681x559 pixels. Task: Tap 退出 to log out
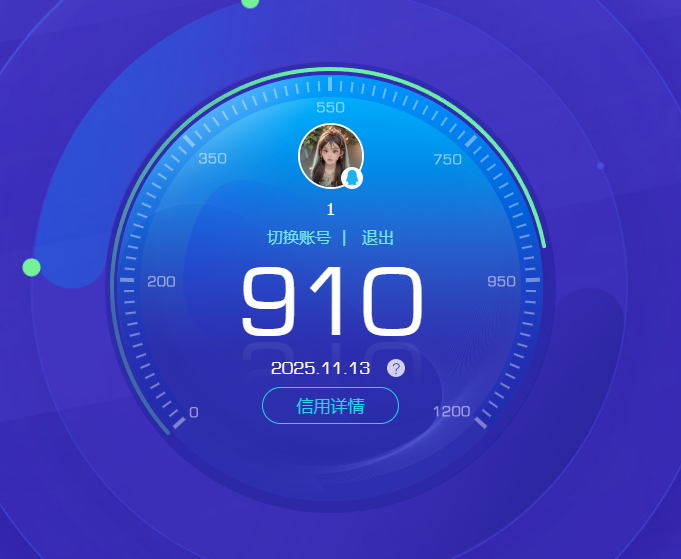377,238
